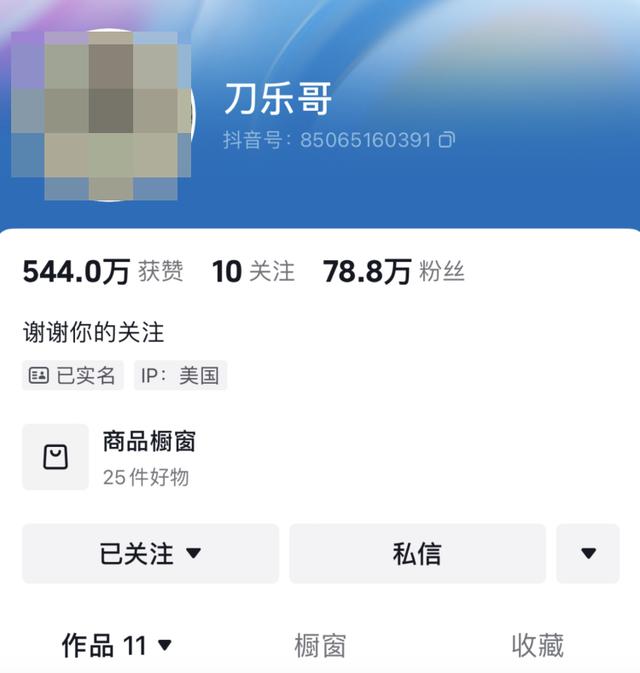Expand the arrow next to 私信
Image resolution: width=640 pixels, height=673 pixels.
588,553
